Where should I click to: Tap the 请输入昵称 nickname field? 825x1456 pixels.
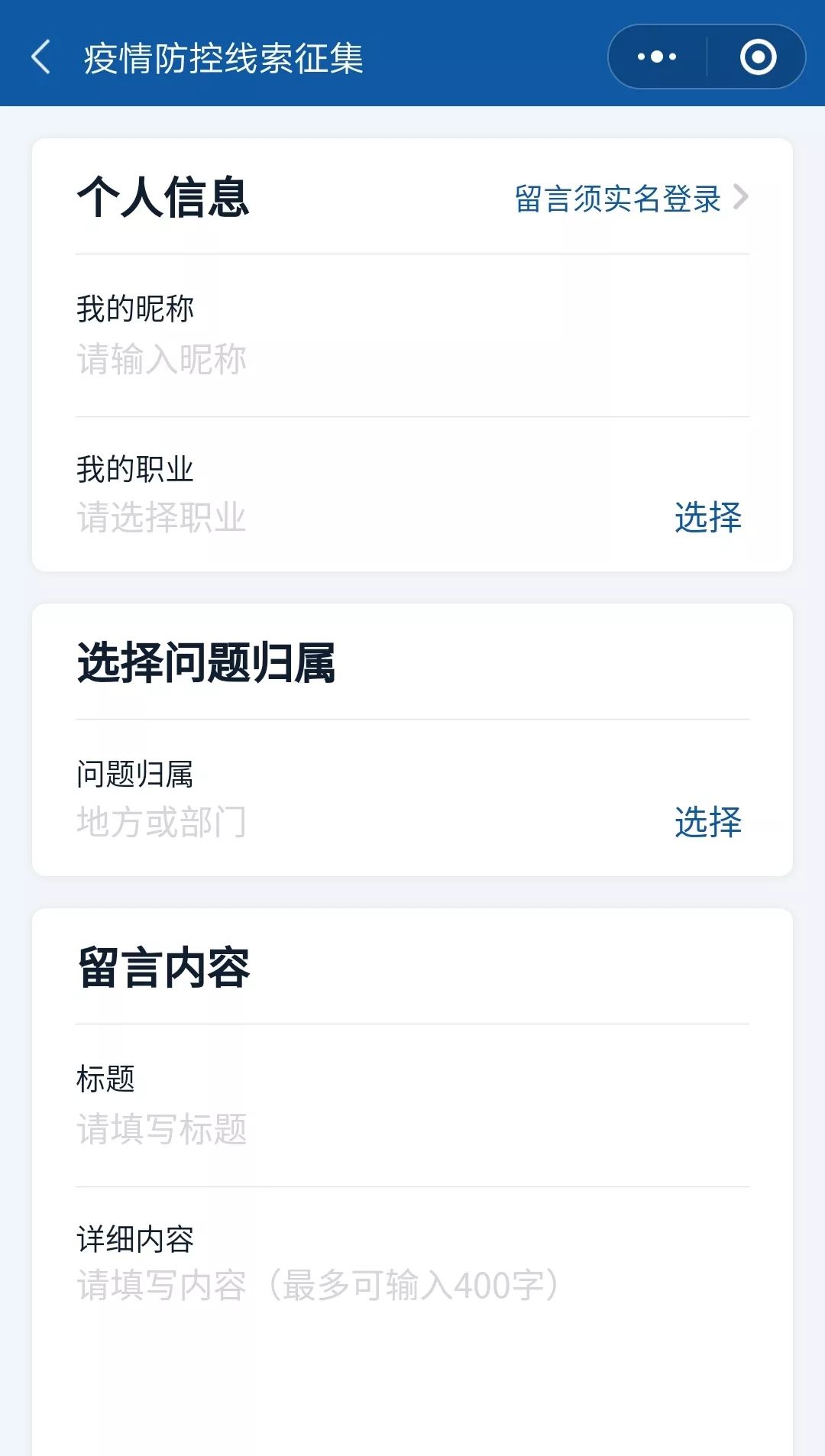coord(412,359)
